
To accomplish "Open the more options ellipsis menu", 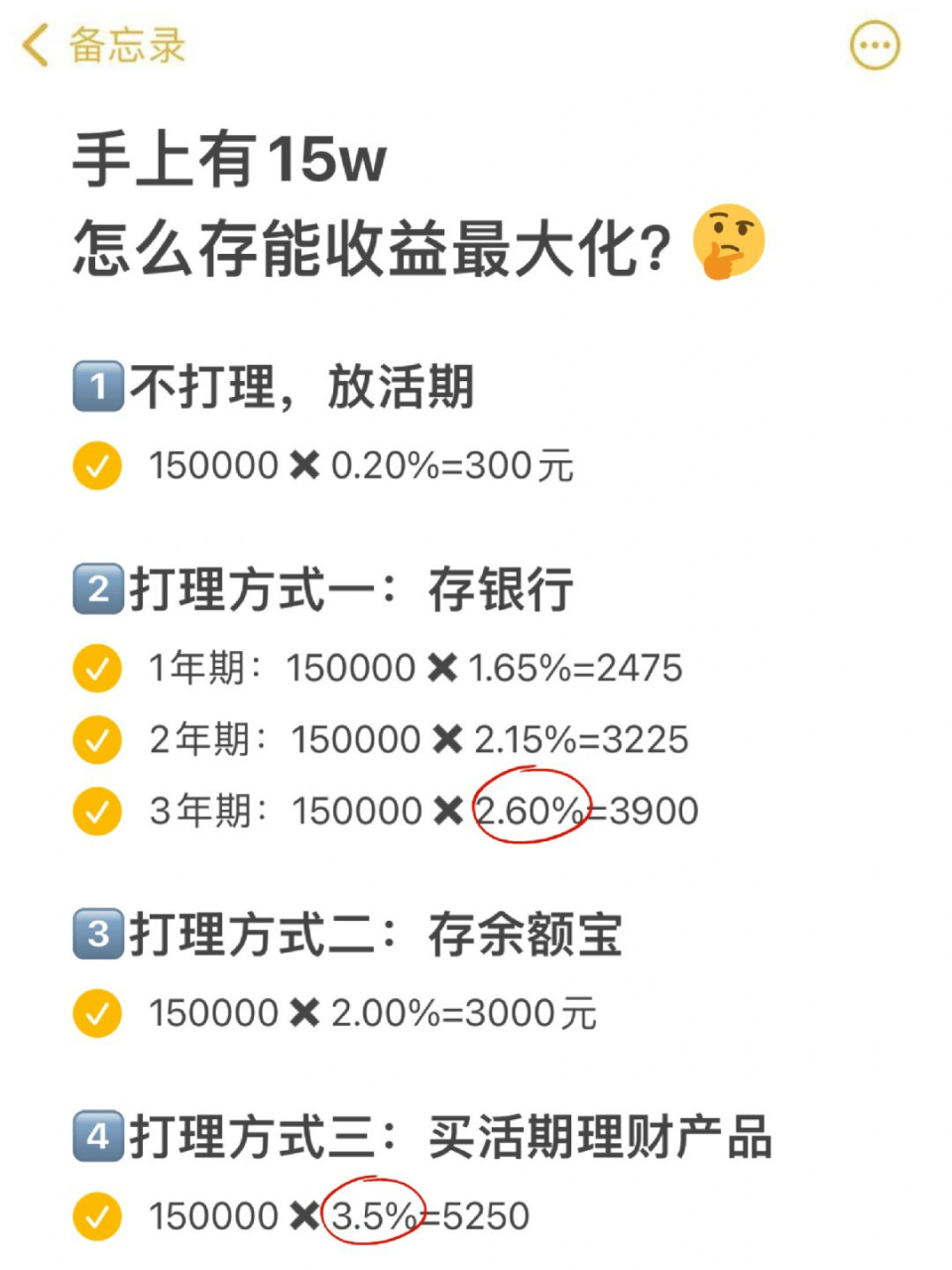I will [874, 45].
